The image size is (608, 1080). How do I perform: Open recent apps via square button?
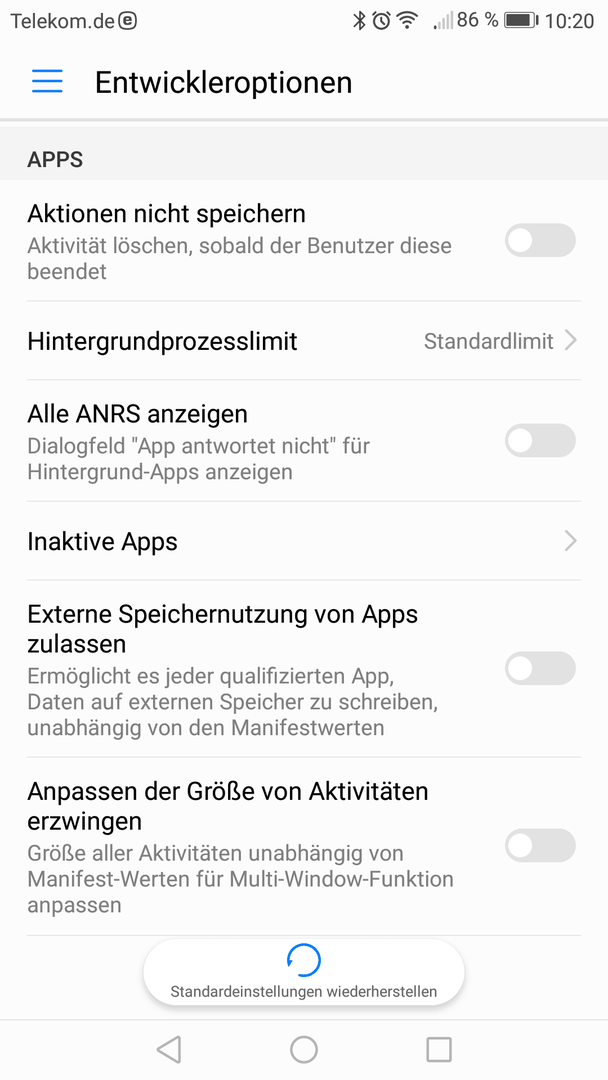(x=439, y=1050)
